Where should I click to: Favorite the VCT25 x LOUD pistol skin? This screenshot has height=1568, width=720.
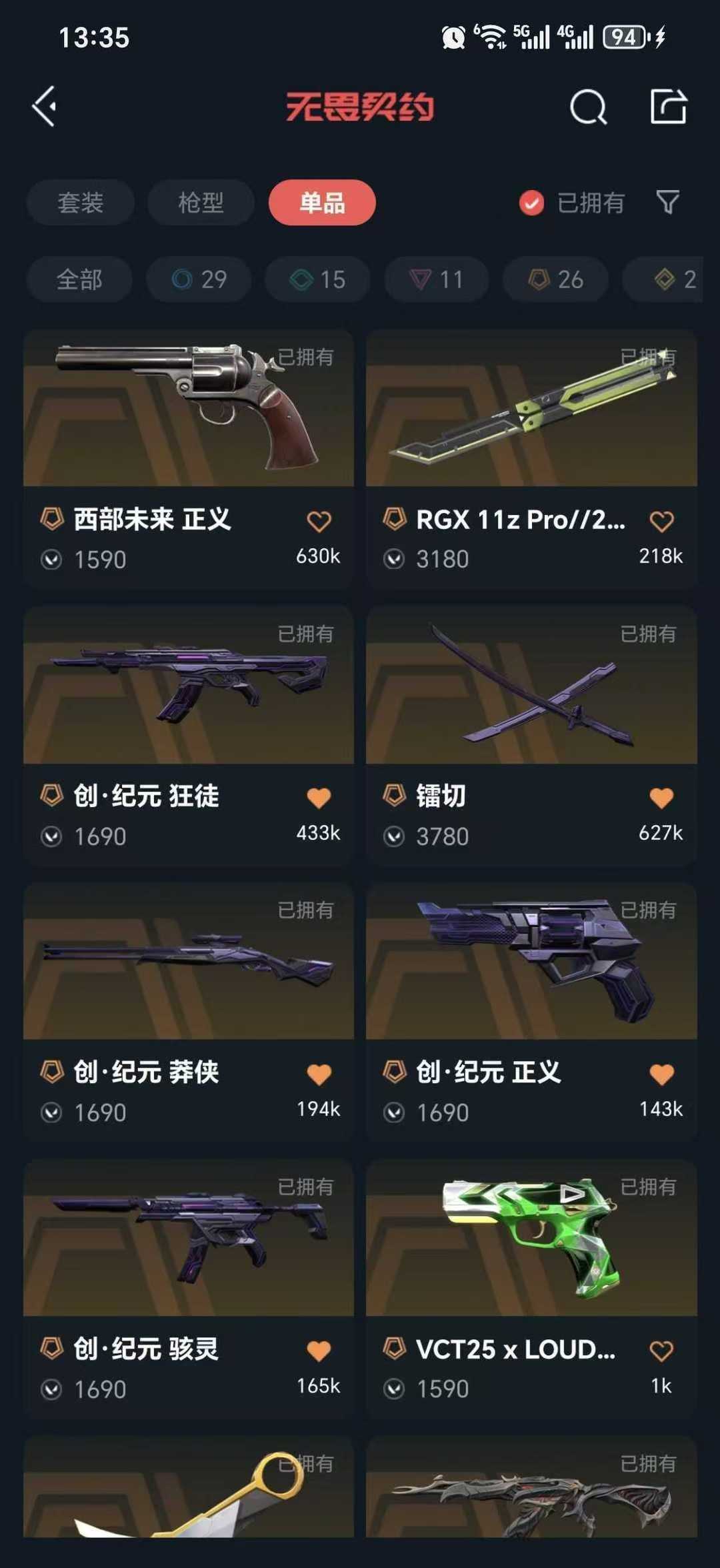tap(661, 1349)
